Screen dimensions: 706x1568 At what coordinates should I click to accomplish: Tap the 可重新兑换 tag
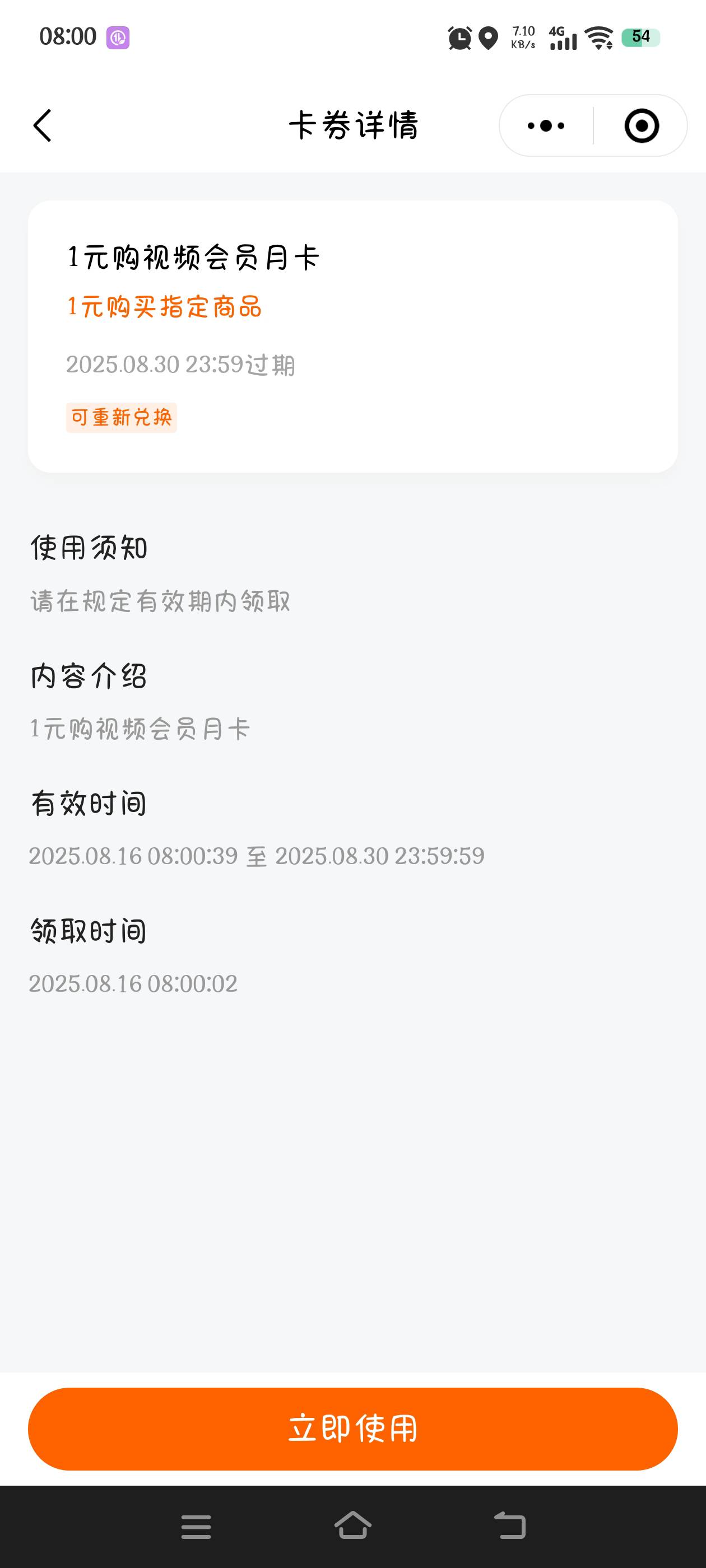point(121,418)
